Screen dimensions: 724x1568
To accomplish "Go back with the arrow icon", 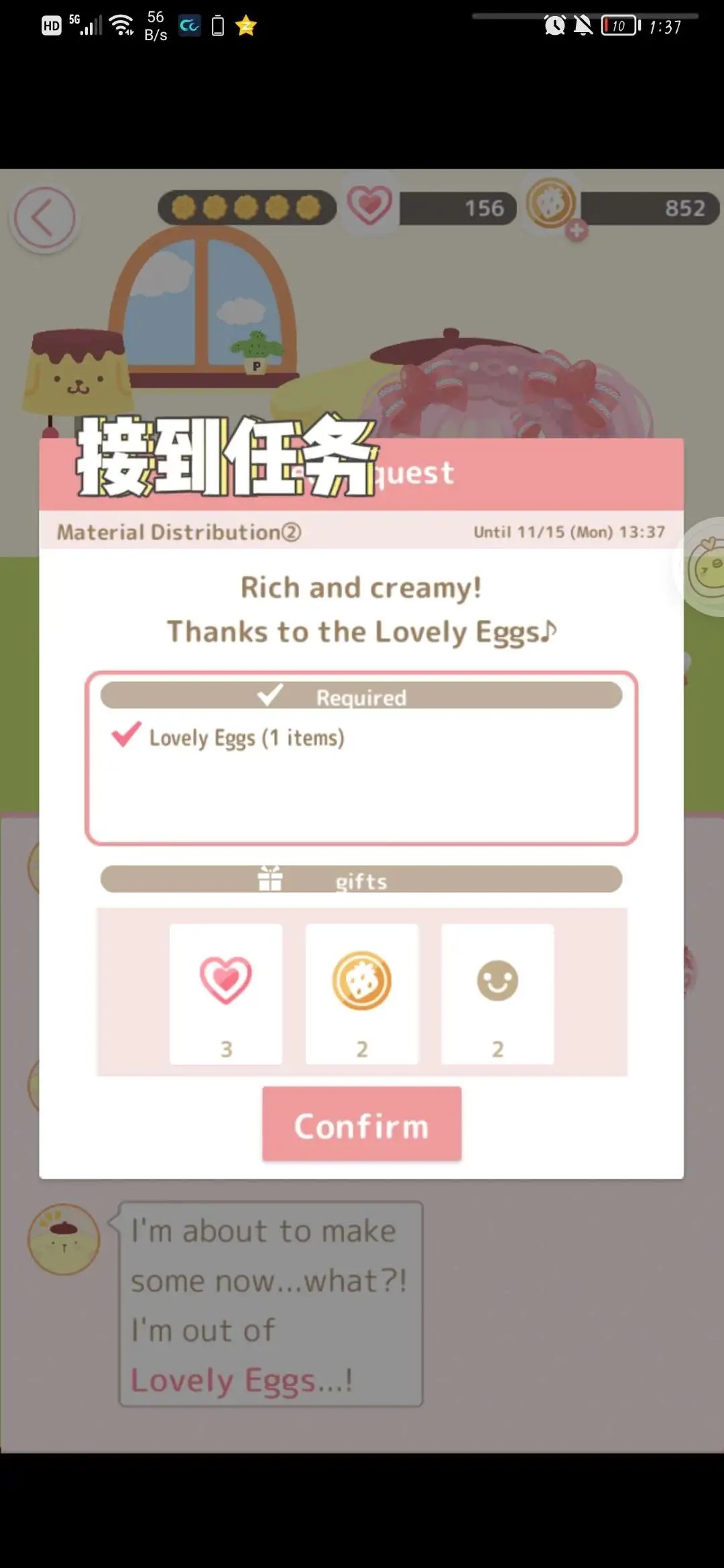I will point(45,218).
